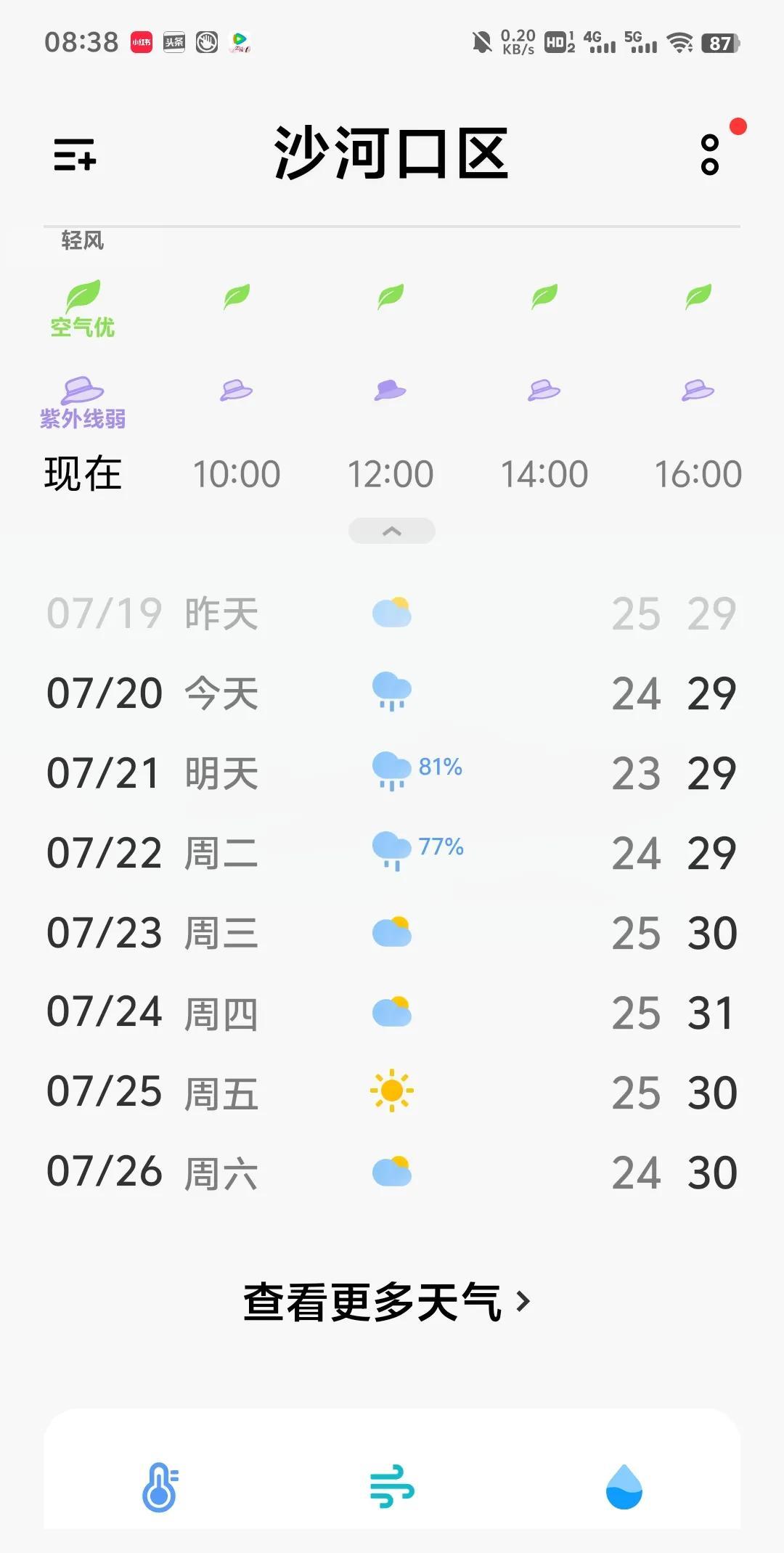
Task: Open the 07/22 周二 forecast row
Action: pyautogui.click(x=392, y=852)
